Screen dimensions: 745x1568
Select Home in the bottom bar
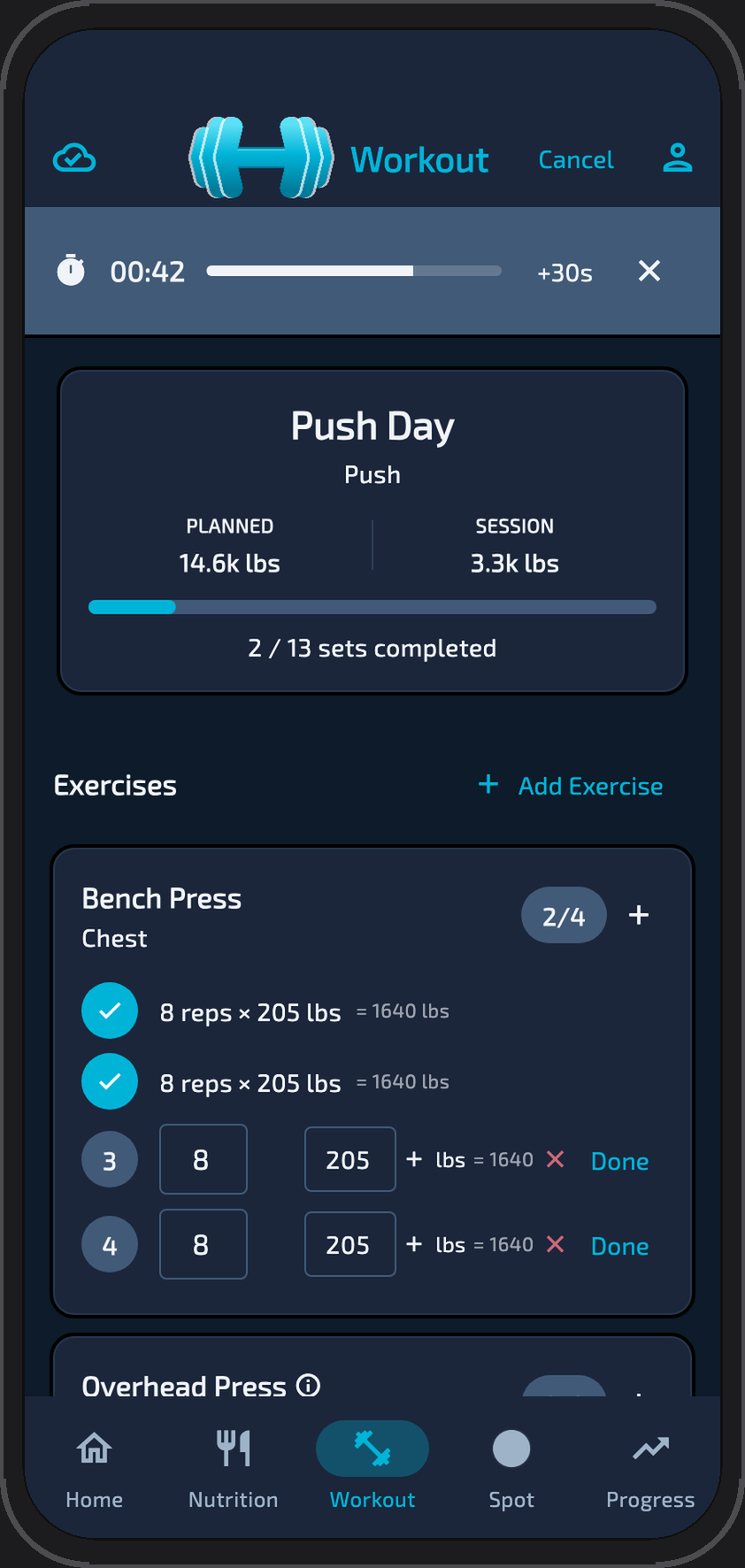pyautogui.click(x=93, y=1464)
